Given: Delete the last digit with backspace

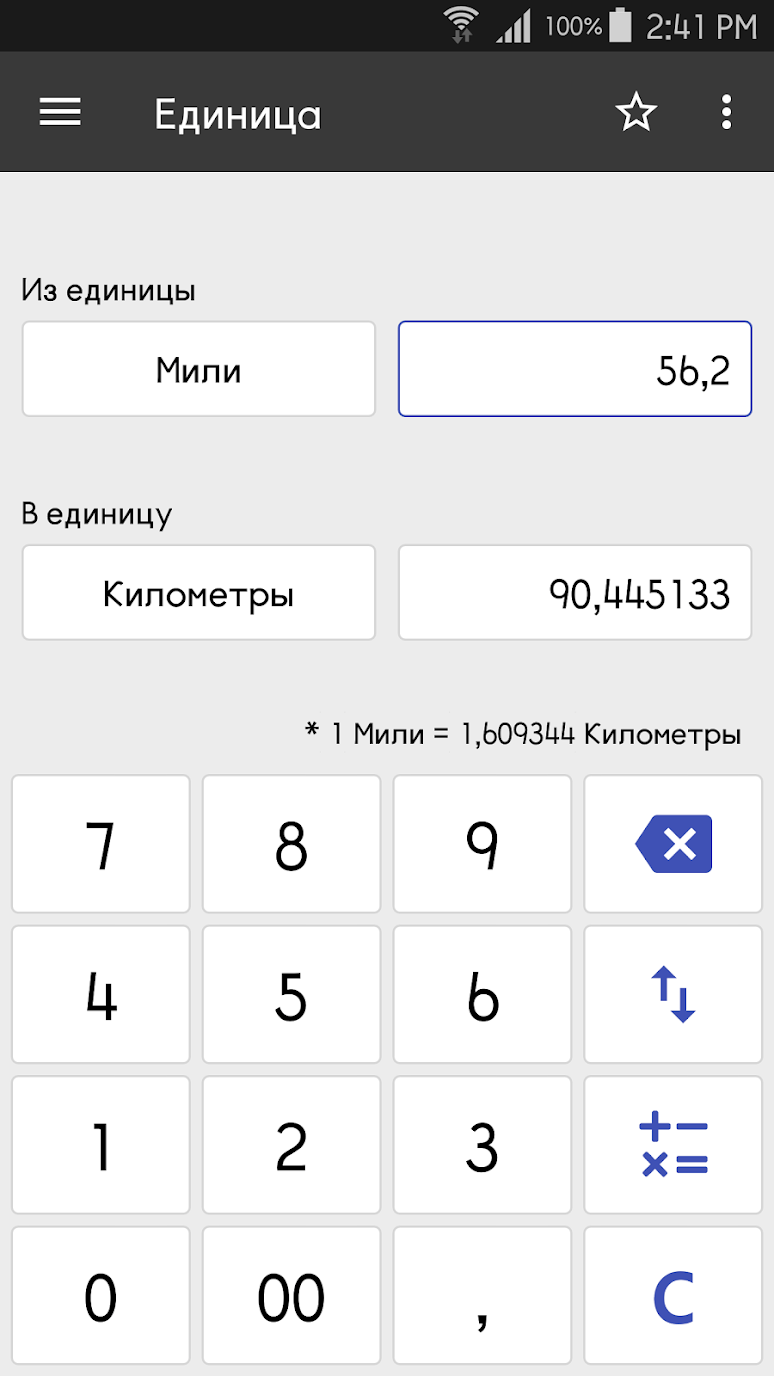Looking at the screenshot, I should pyautogui.click(x=673, y=845).
